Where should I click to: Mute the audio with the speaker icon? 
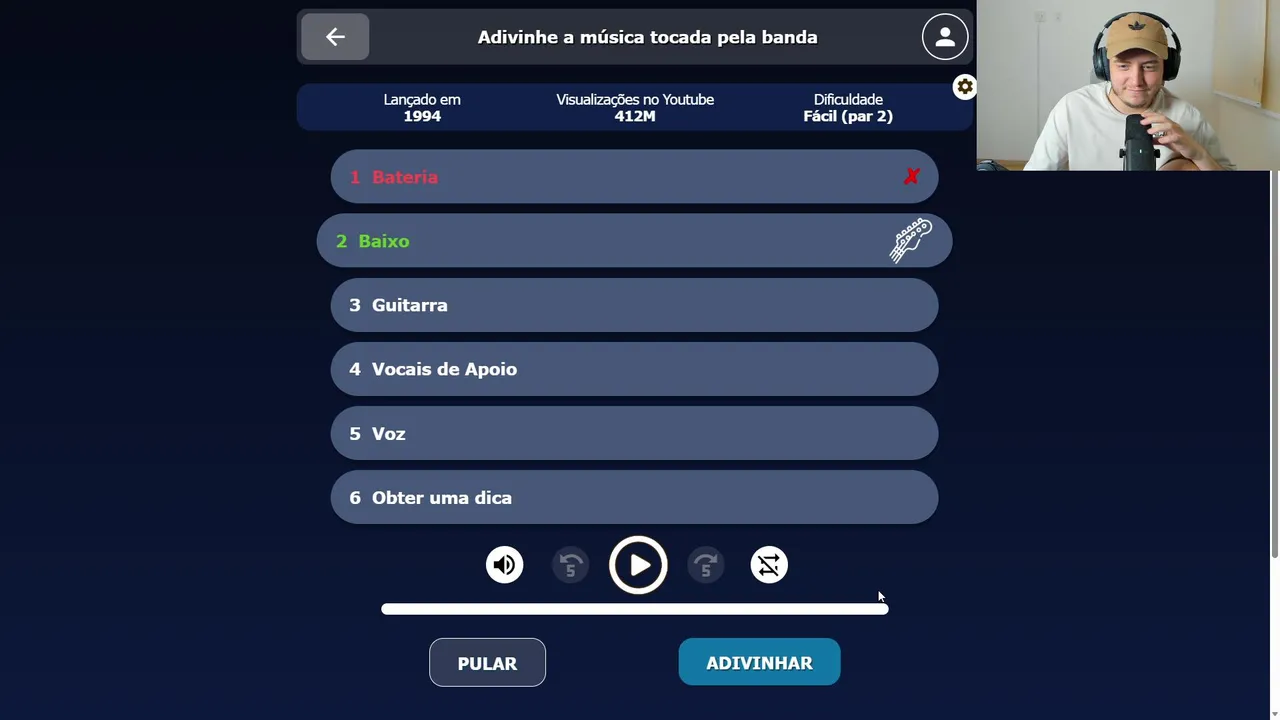pyautogui.click(x=504, y=565)
